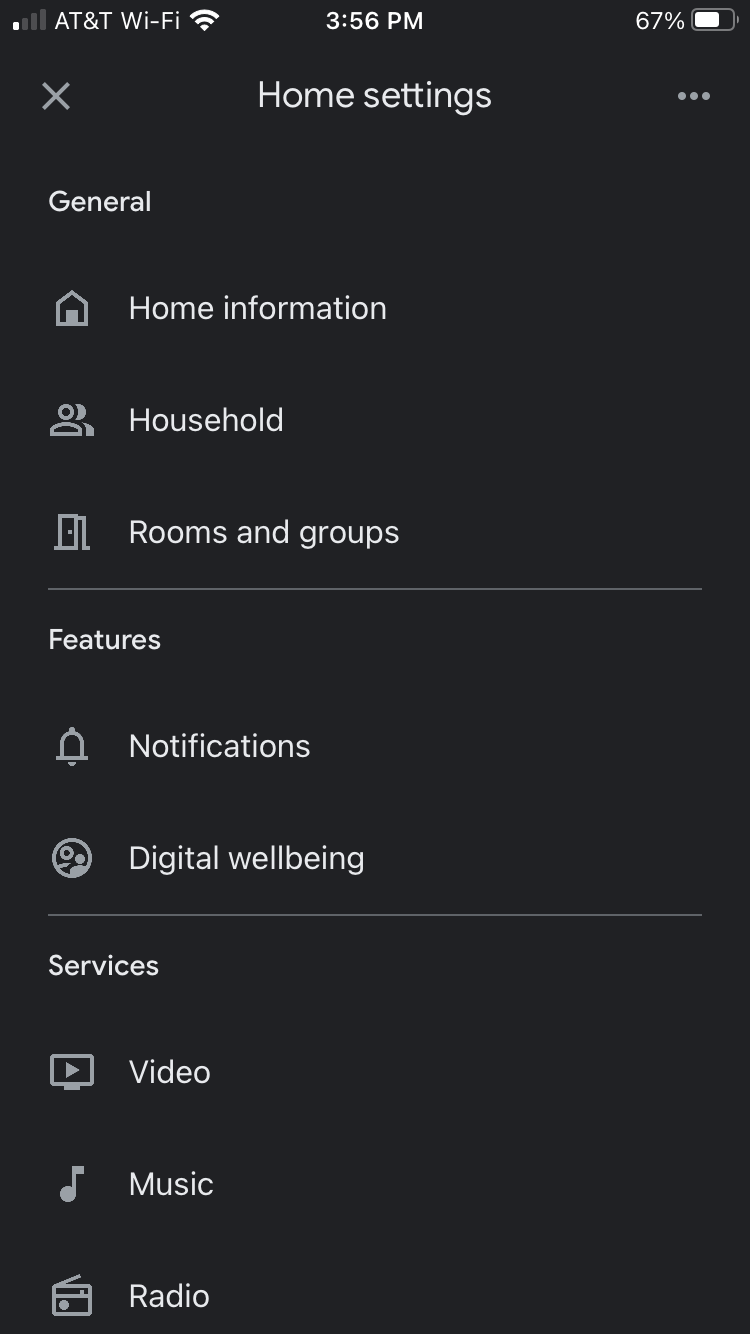Open Digital wellbeing
Image resolution: width=750 pixels, height=1334 pixels.
click(246, 858)
